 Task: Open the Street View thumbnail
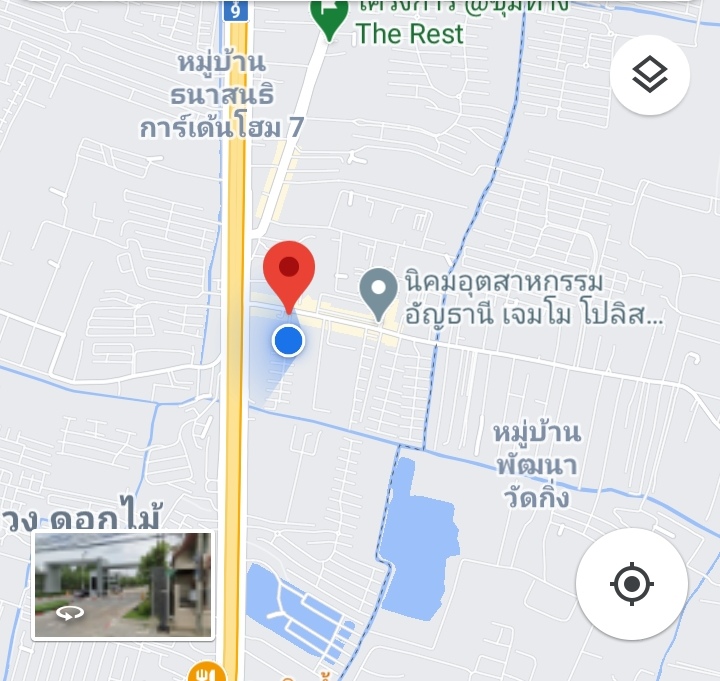pos(123,585)
